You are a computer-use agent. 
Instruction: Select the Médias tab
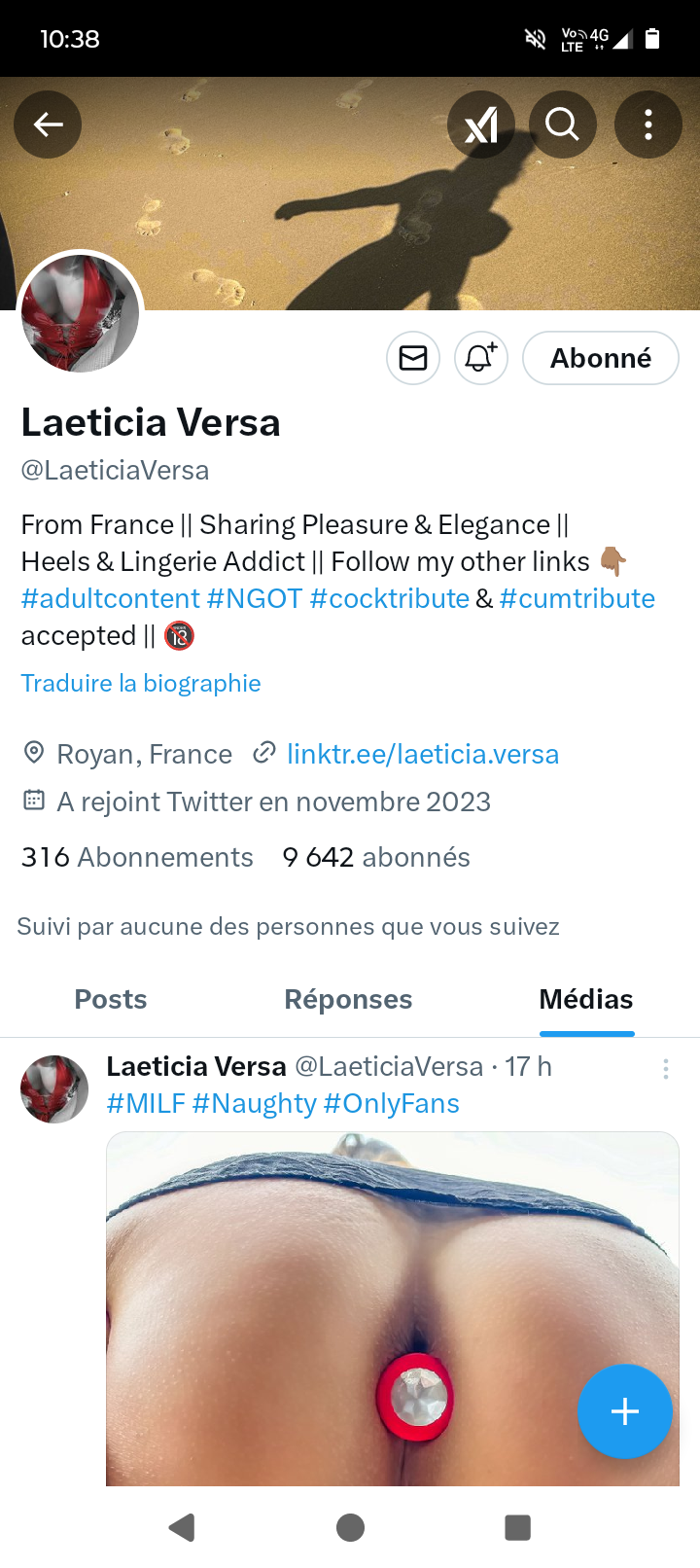[x=586, y=999]
